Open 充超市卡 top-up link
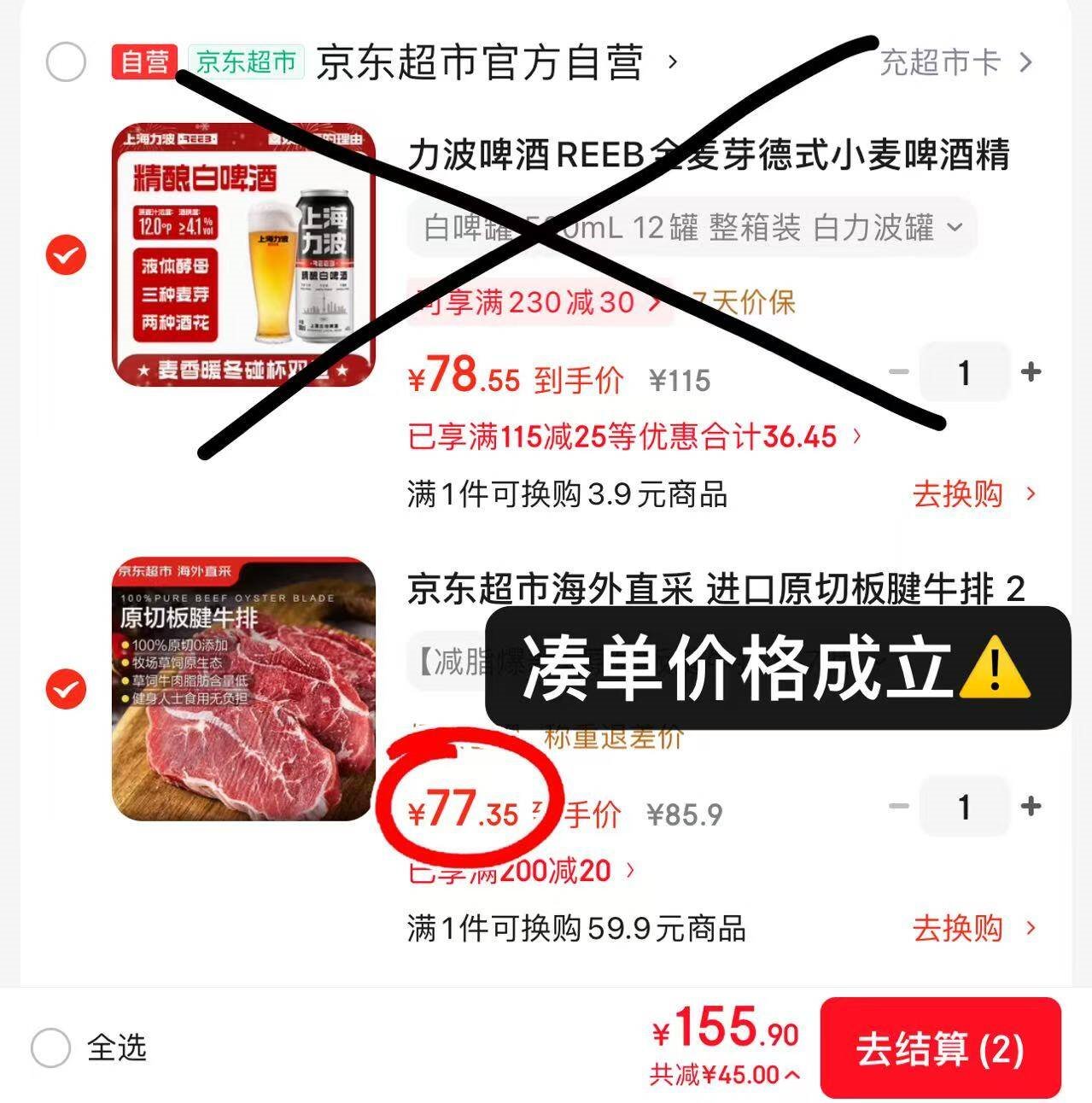 click(x=955, y=62)
